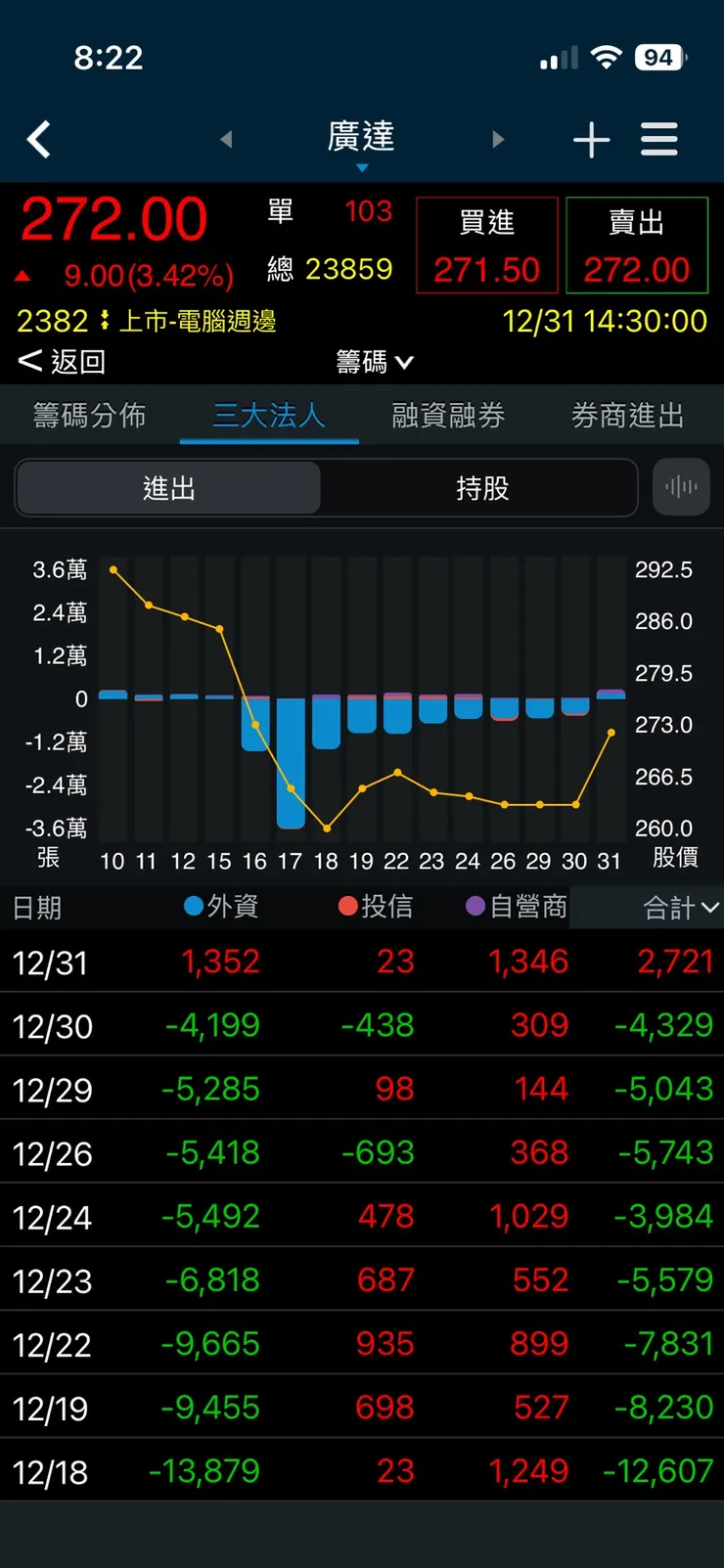Viewport: 724px width, 1568px height.
Task: Toggle the 投信 series in the legend
Action: 347,906
